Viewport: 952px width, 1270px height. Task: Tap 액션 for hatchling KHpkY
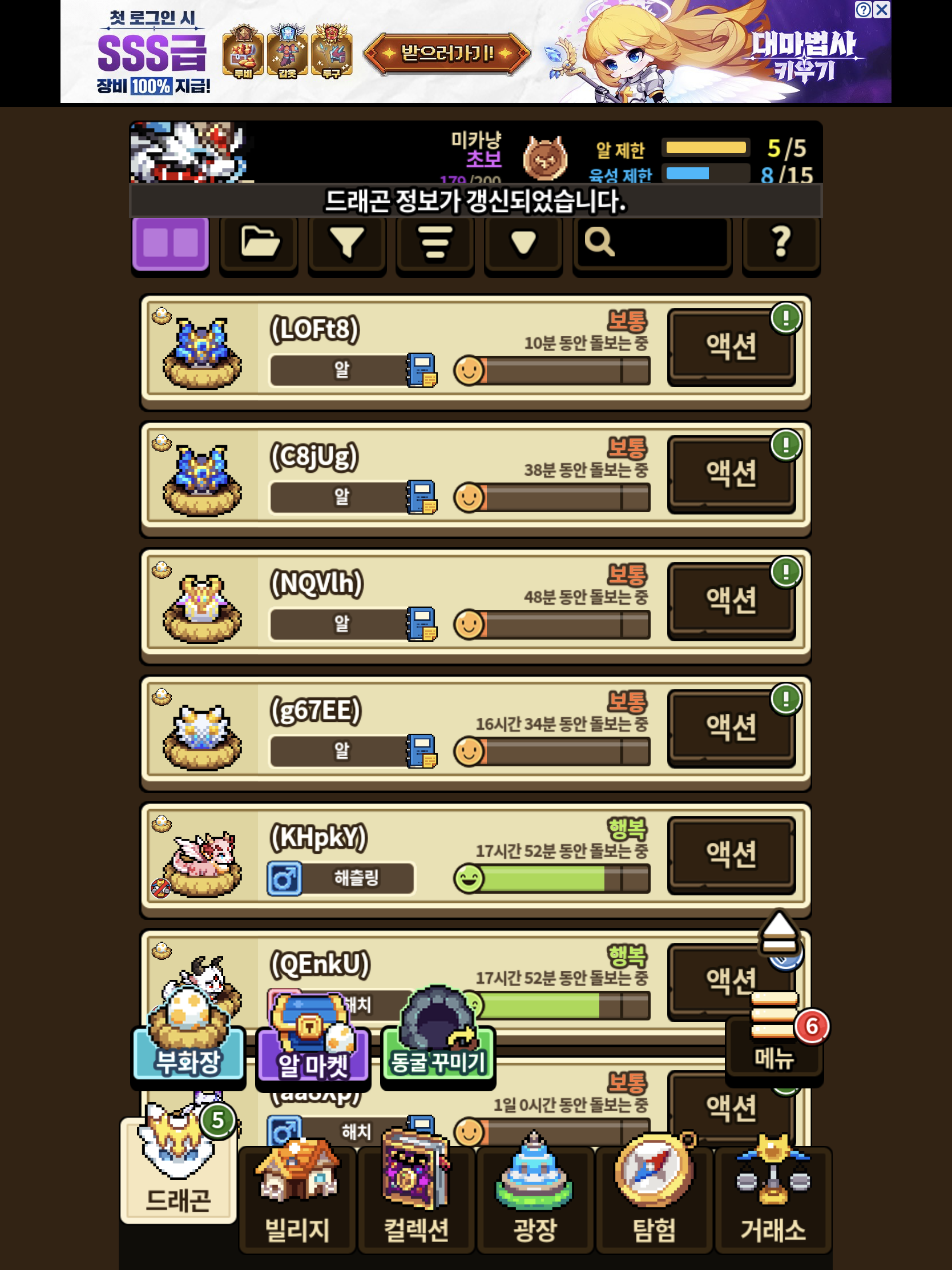pos(731,855)
